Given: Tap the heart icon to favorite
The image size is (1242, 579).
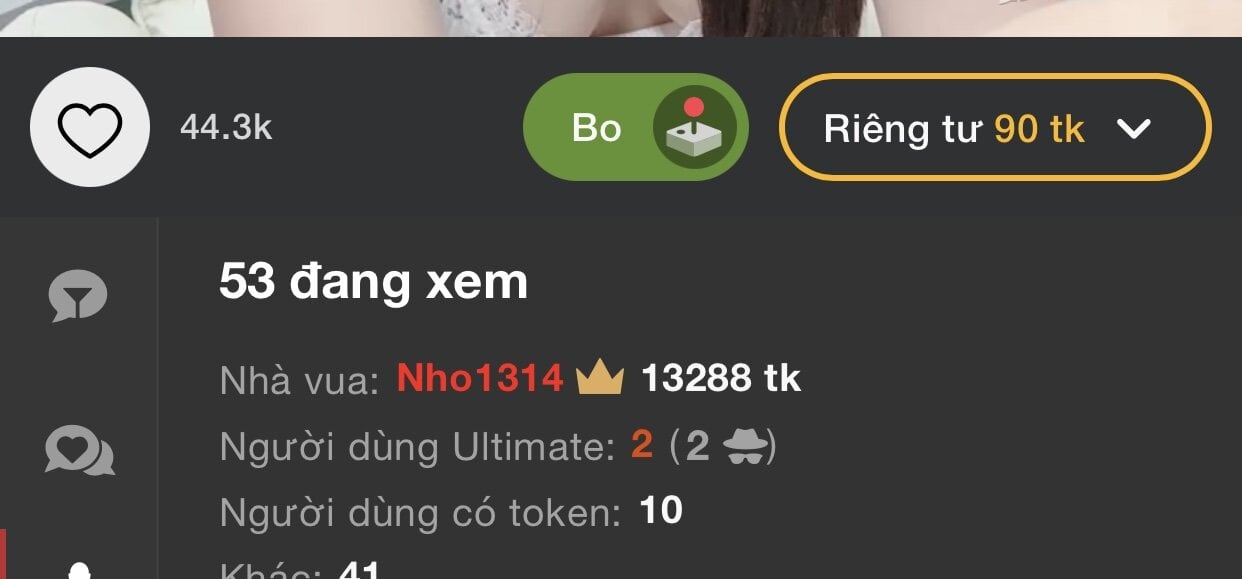Looking at the screenshot, I should point(90,128).
